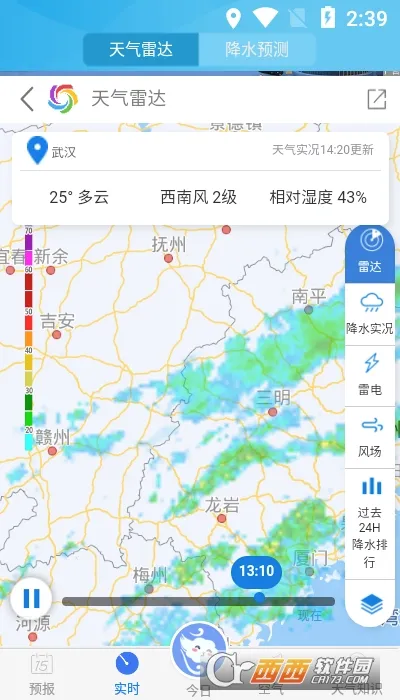Image resolution: width=400 pixels, height=700 pixels.
Task: Show the 雷电 lightning layer
Action: point(370,376)
